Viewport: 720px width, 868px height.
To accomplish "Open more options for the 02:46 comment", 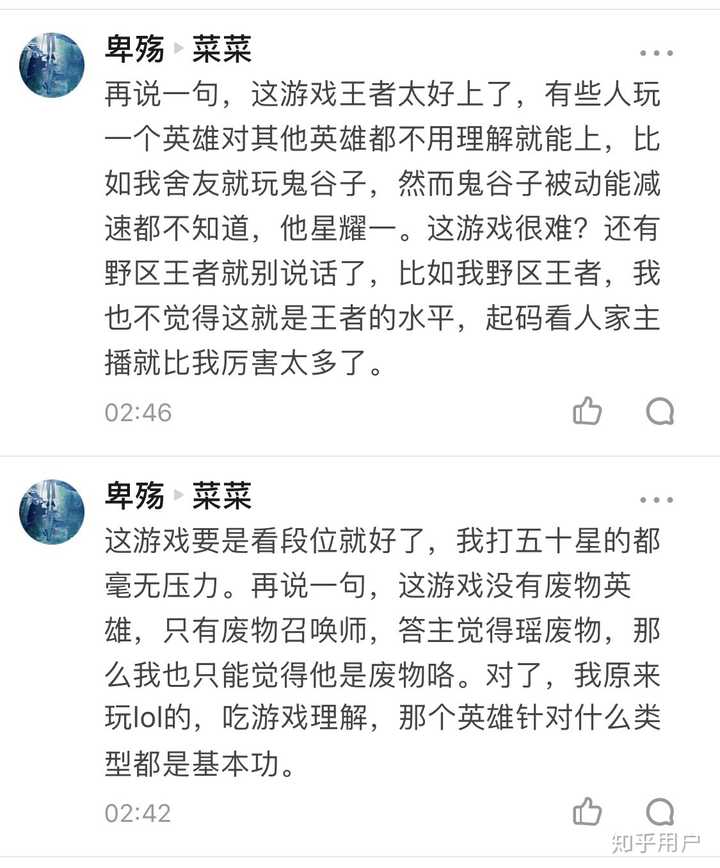I will [656, 53].
